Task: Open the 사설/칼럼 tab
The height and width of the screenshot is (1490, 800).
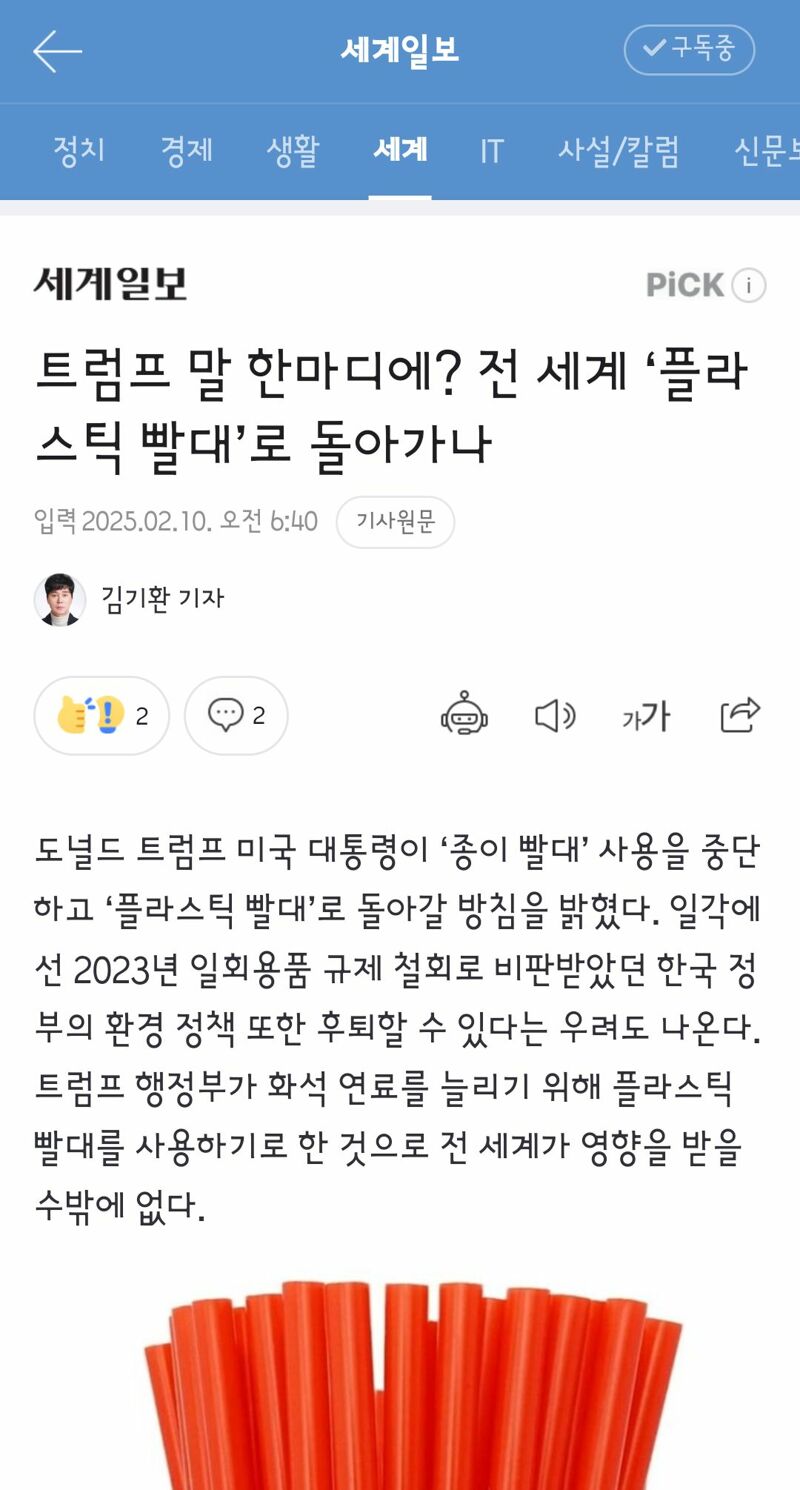Action: pos(619,151)
